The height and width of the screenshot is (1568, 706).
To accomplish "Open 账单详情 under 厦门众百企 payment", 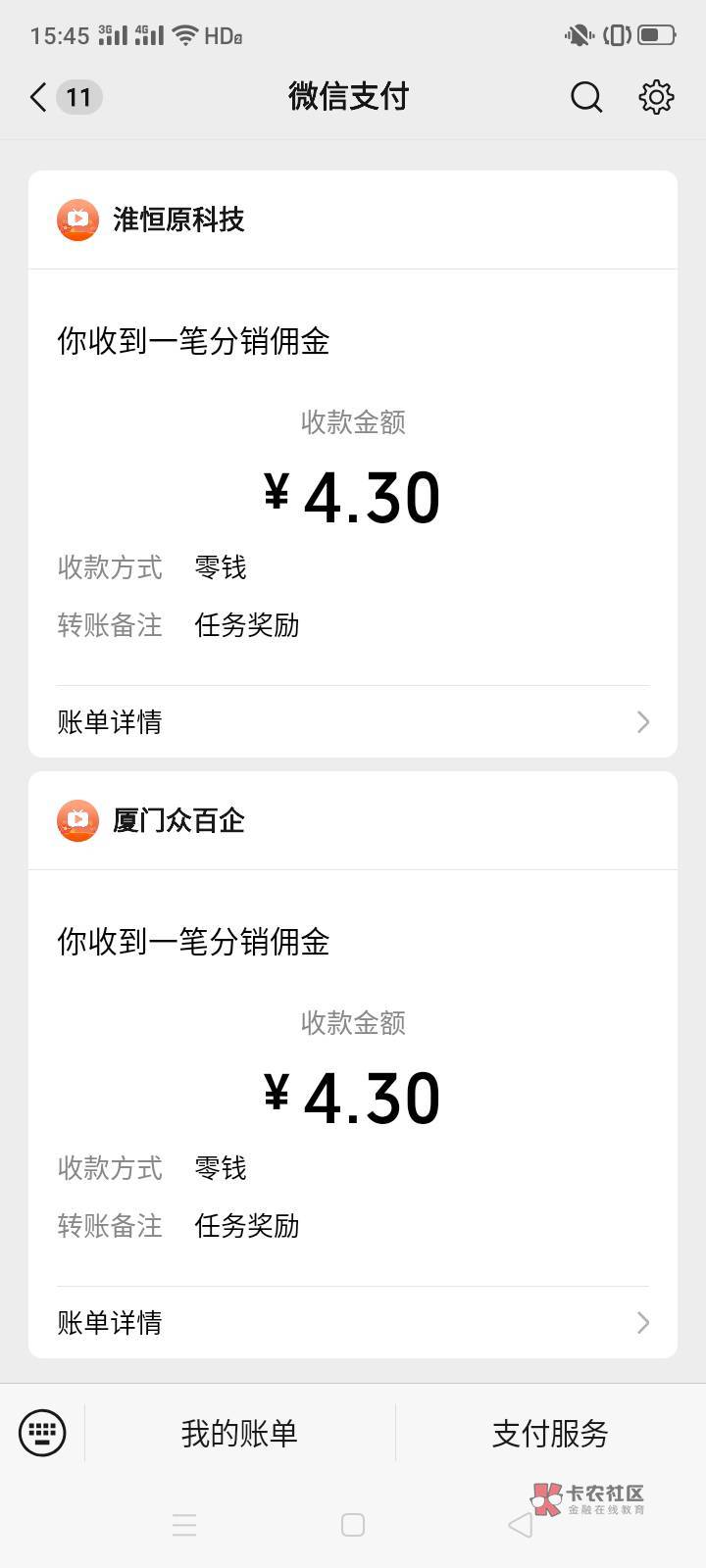I will 353,1323.
